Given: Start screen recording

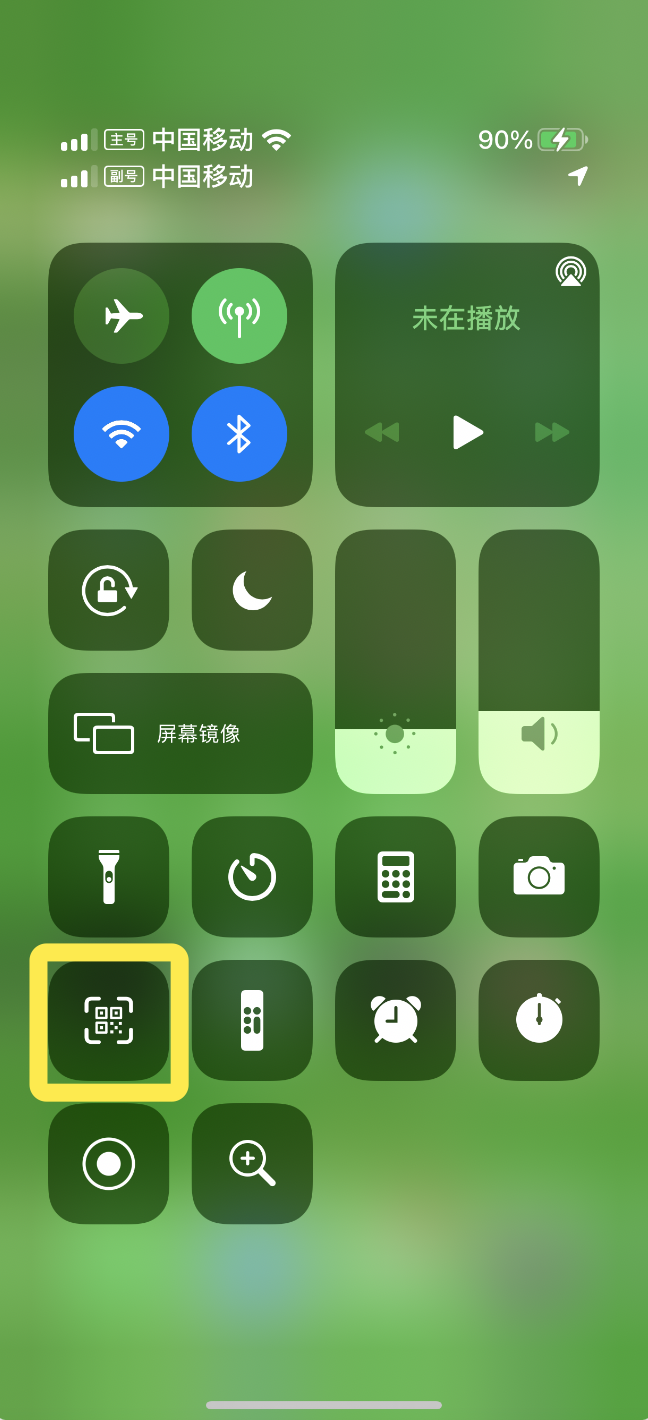Looking at the screenshot, I should coord(108,1163).
